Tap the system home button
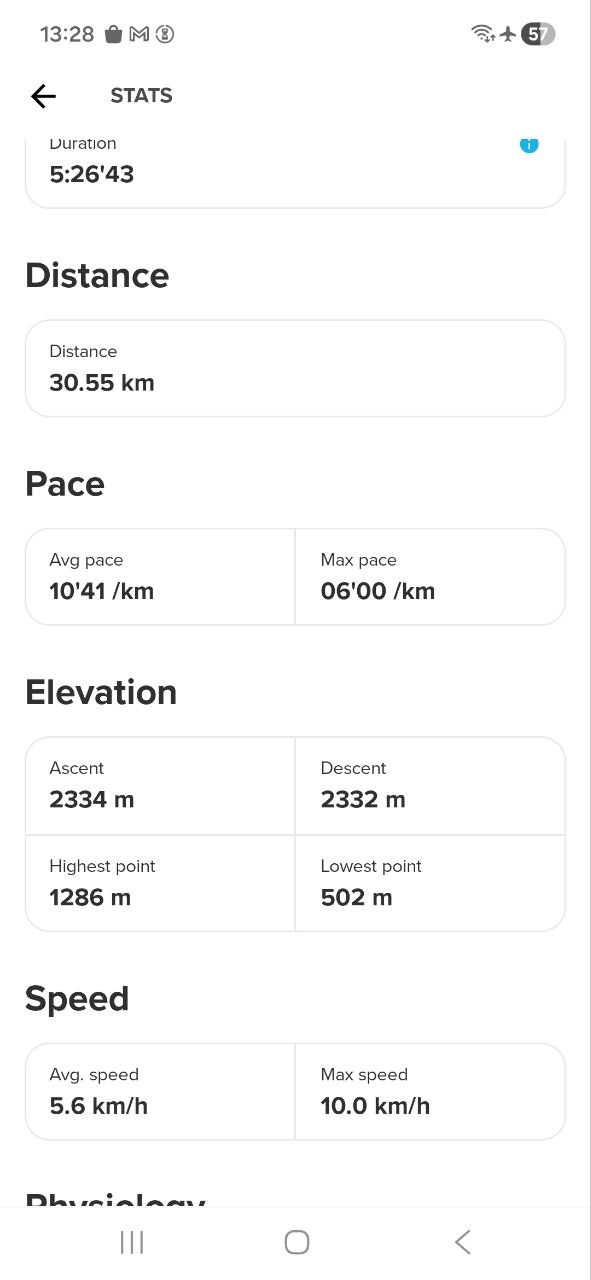The width and height of the screenshot is (591, 1280). [297, 1242]
